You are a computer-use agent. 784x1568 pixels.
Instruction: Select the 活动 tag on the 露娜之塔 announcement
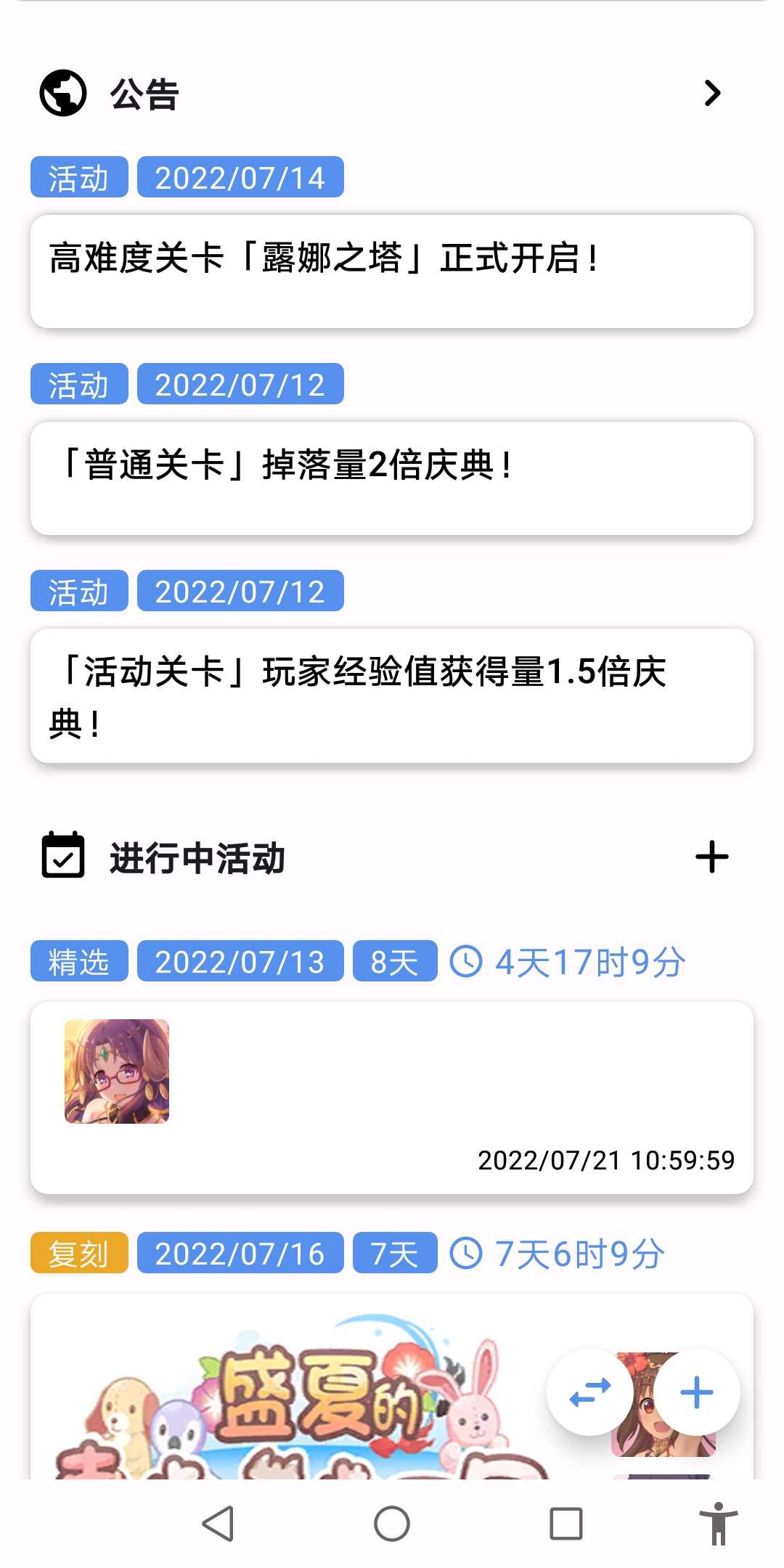point(79,176)
